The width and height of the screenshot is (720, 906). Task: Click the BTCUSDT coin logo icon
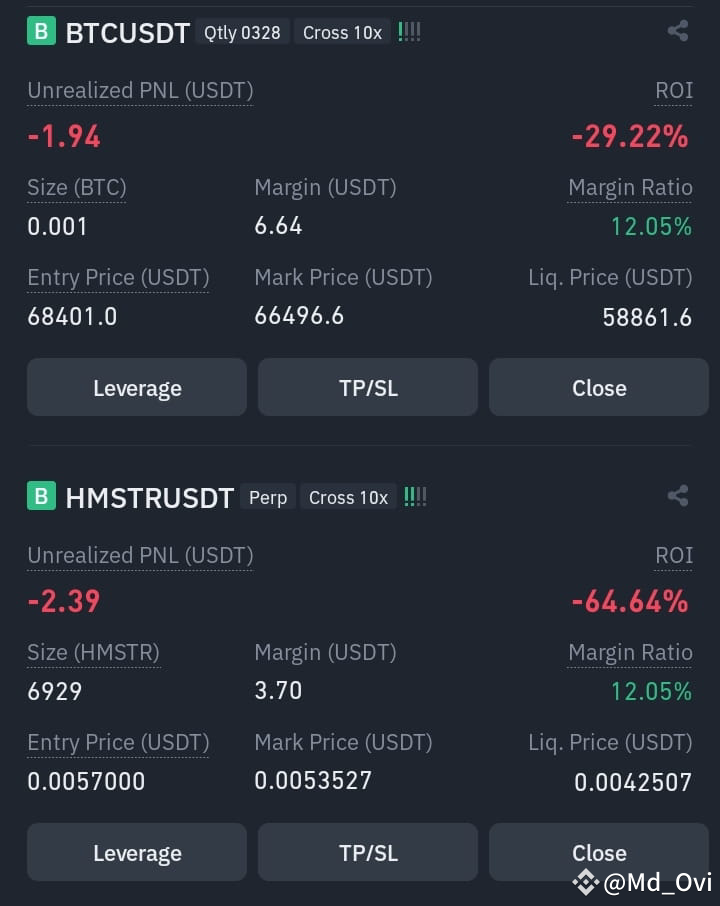(x=39, y=32)
